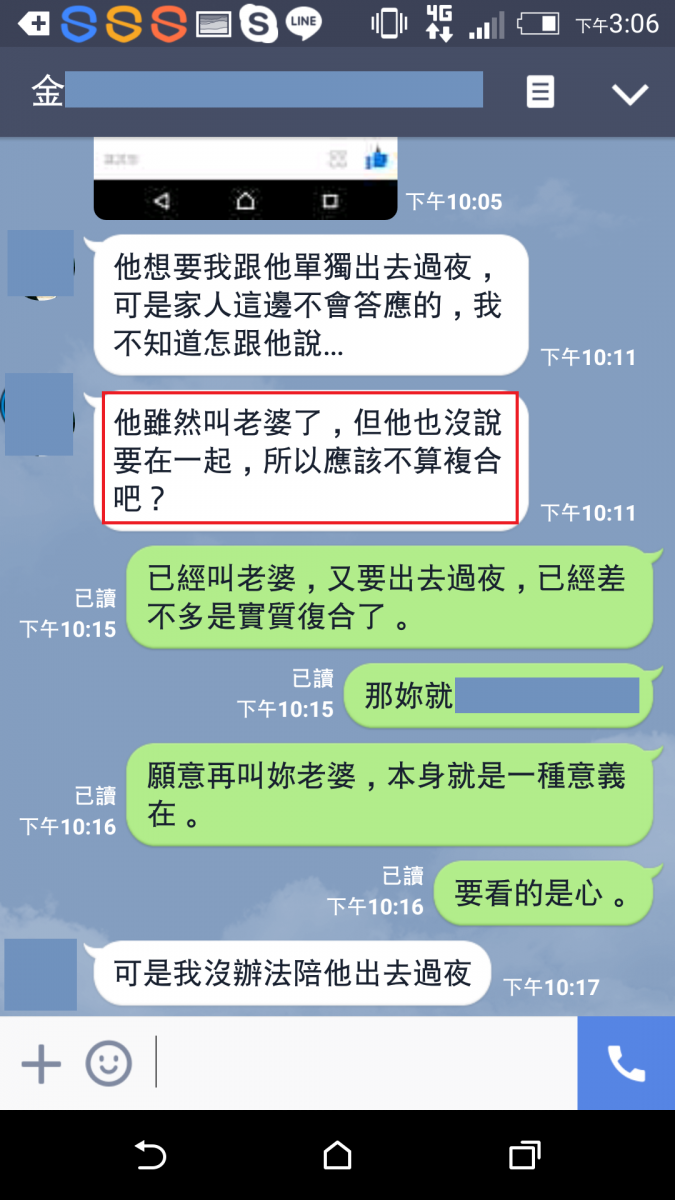Open sender avatar beside 可是我沒辦法陪他出去過夜

41,974
